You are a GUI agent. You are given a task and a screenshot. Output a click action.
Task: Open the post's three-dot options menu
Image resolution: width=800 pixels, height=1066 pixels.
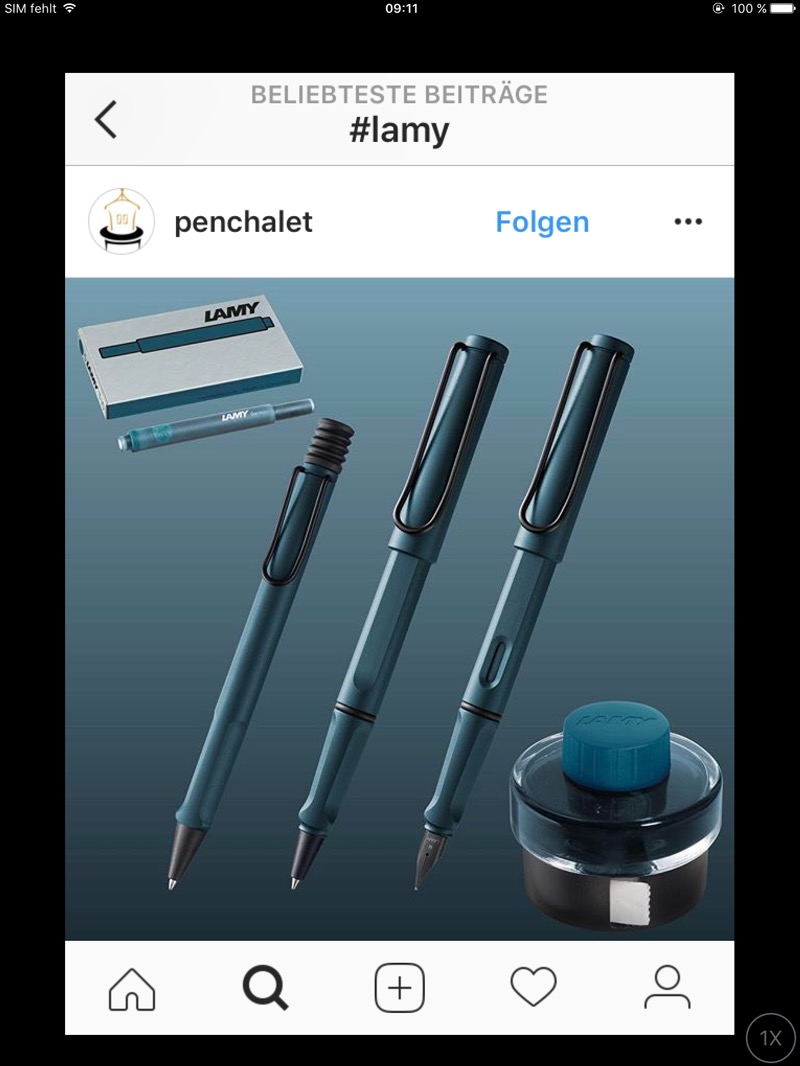tap(688, 222)
